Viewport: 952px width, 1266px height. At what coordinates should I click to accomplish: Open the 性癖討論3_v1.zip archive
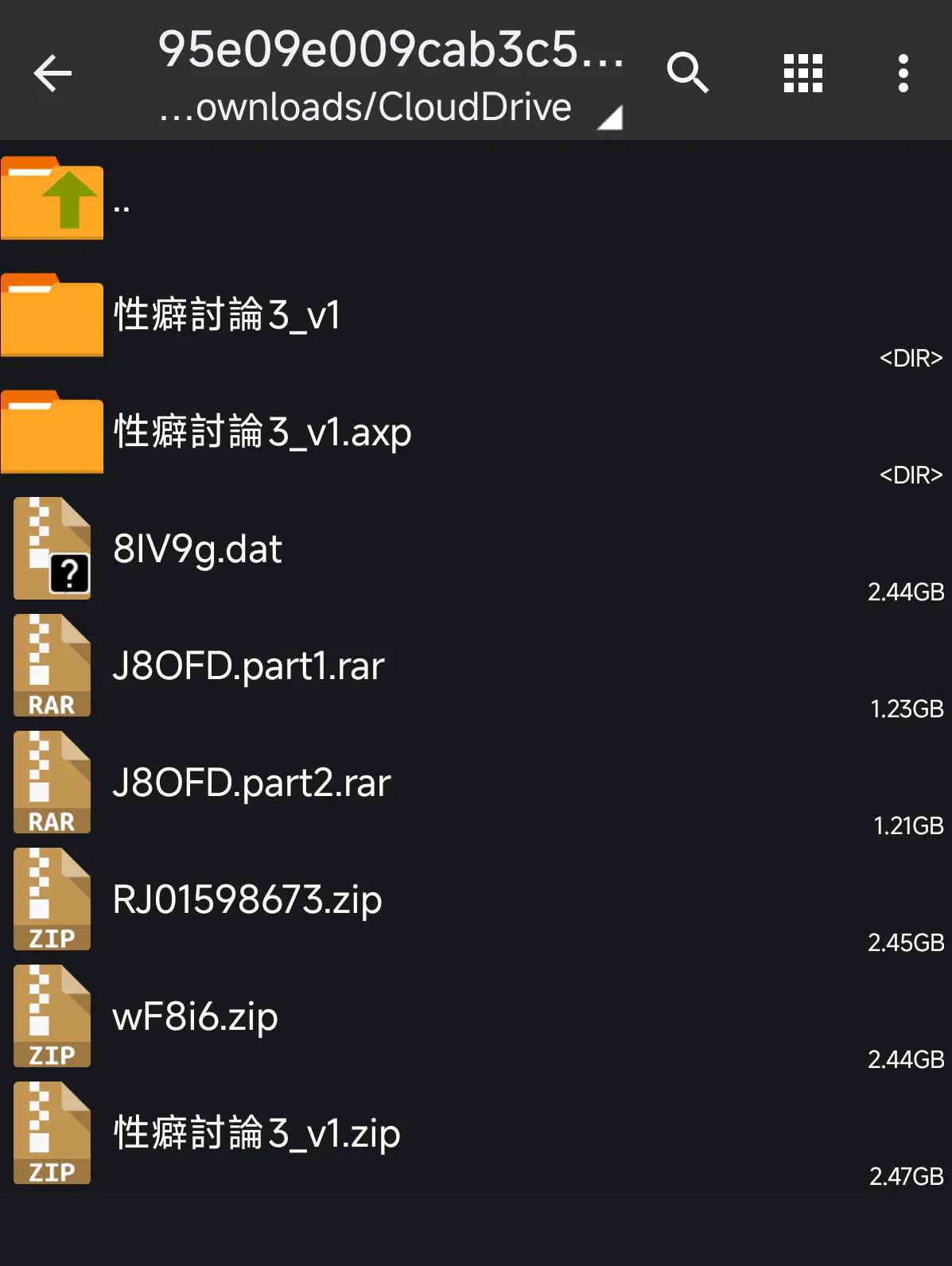pyautogui.click(x=256, y=1133)
